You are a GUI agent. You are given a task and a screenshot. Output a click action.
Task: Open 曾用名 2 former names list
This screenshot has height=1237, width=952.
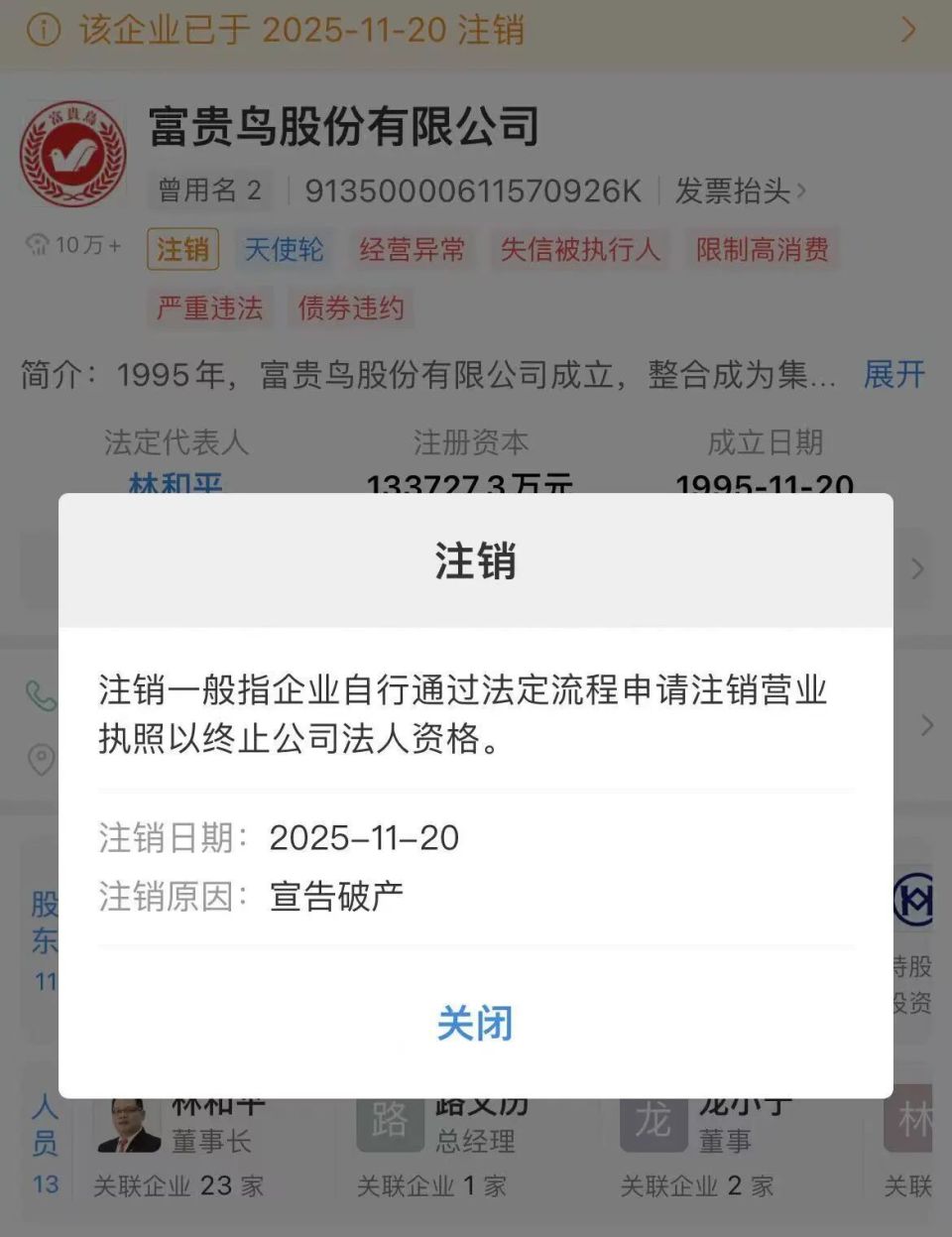[x=208, y=189]
